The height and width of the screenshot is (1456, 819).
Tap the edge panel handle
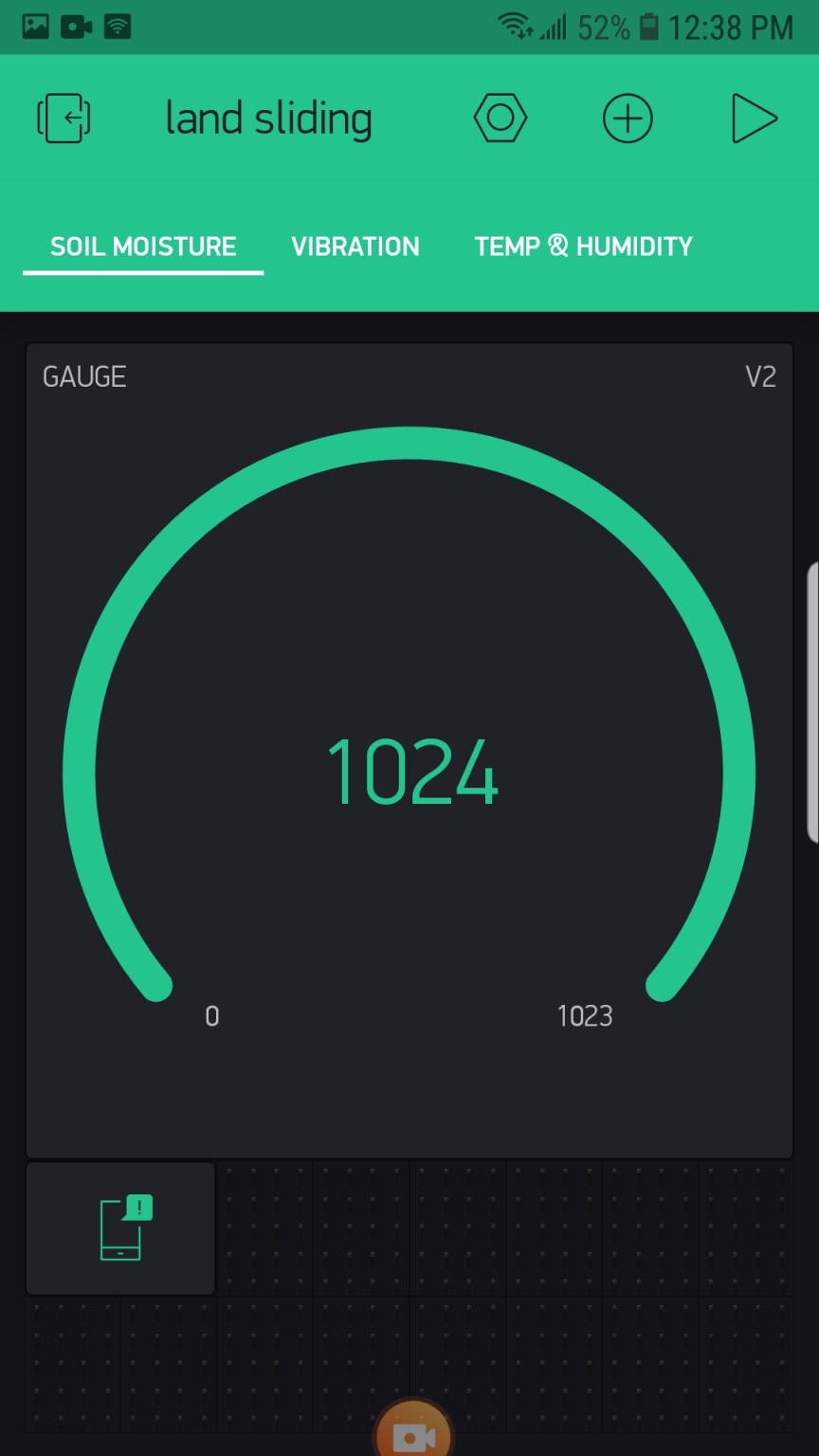click(812, 701)
